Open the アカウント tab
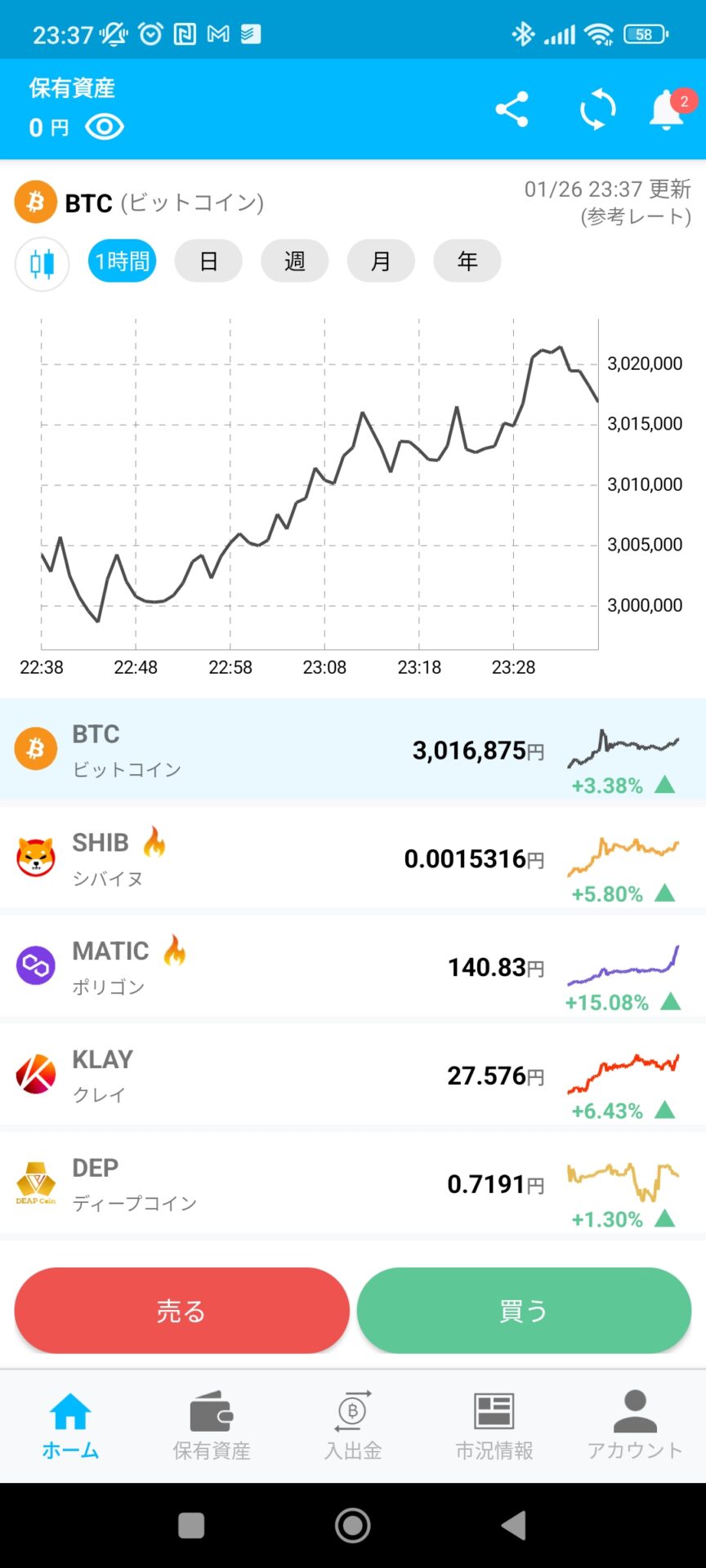This screenshot has height=1568, width=706. point(635,1426)
